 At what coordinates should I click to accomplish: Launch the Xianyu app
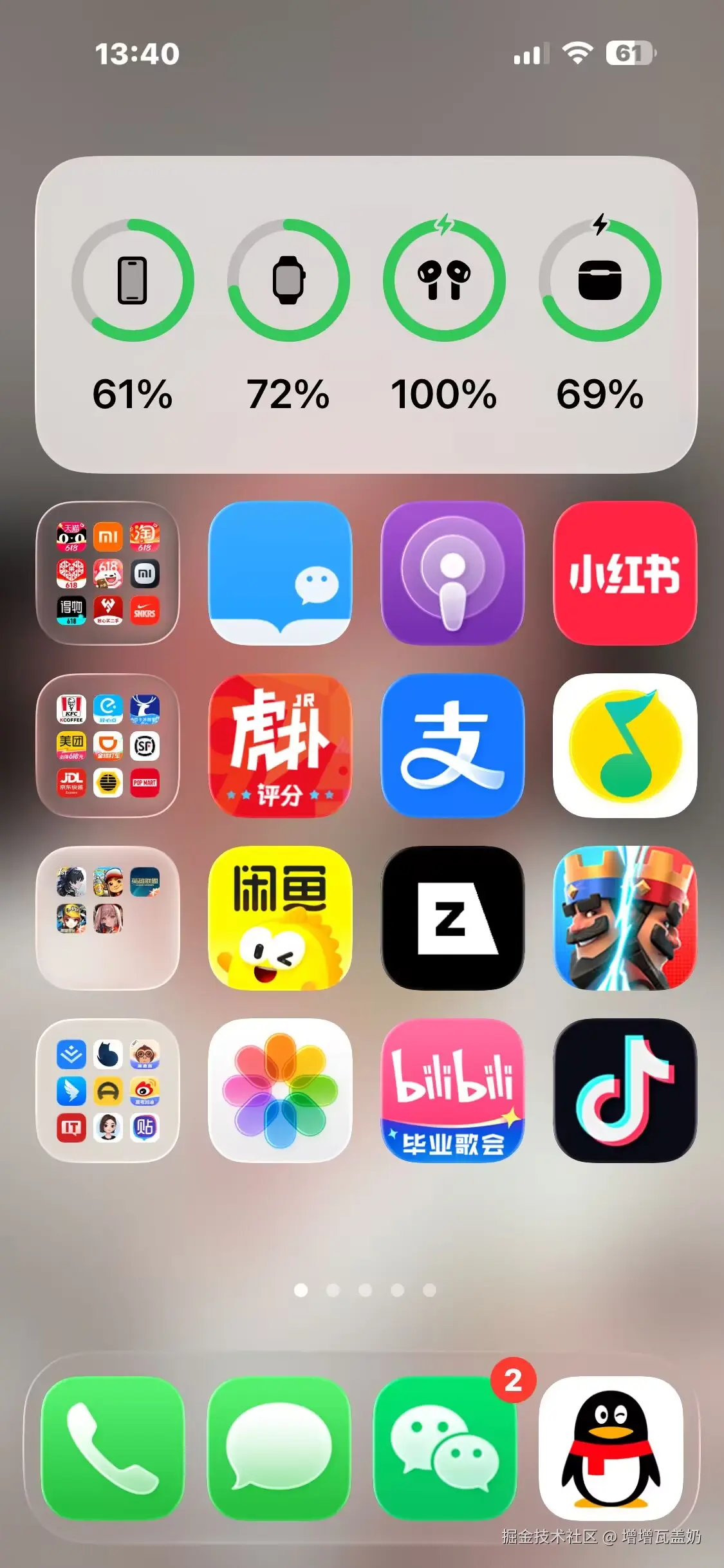280,918
